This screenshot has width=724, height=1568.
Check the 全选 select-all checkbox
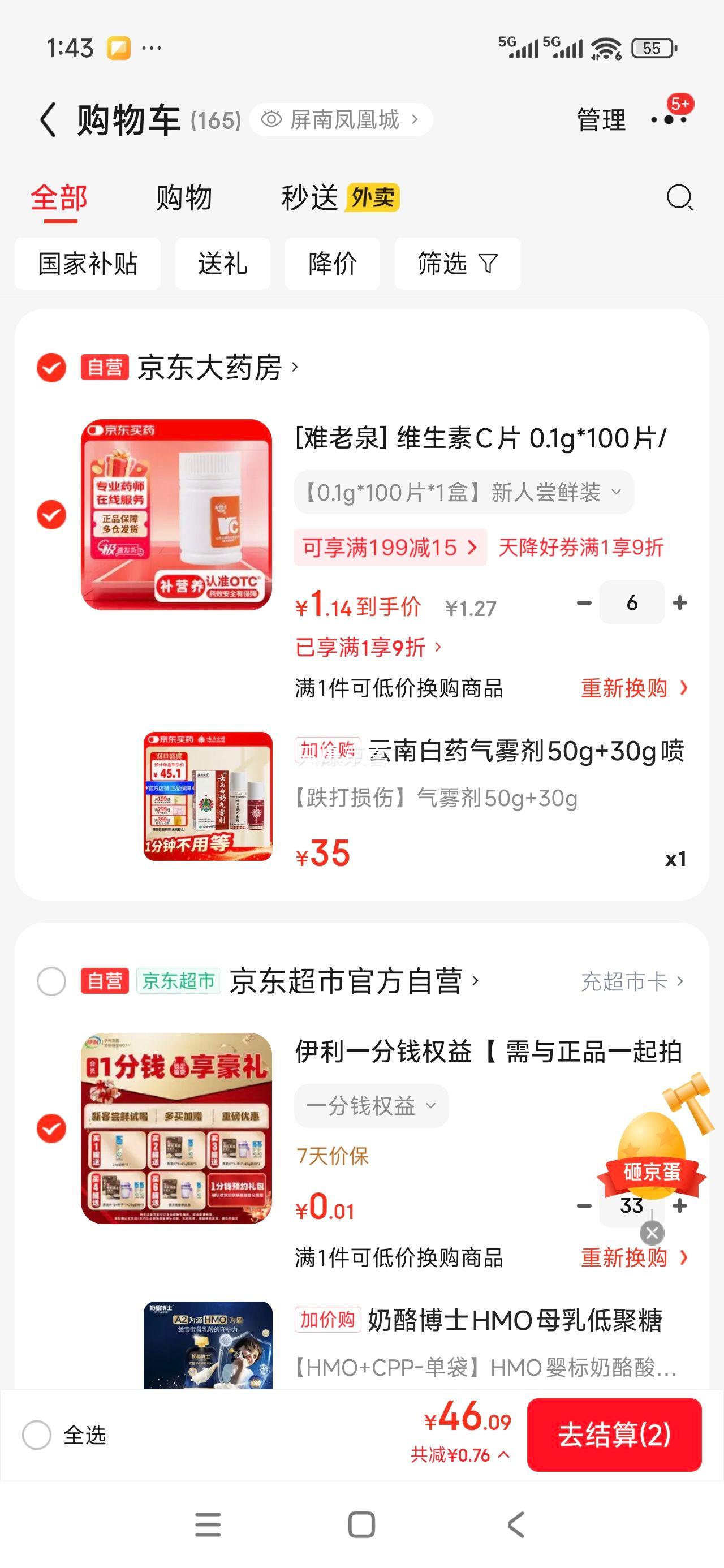coord(38,1435)
